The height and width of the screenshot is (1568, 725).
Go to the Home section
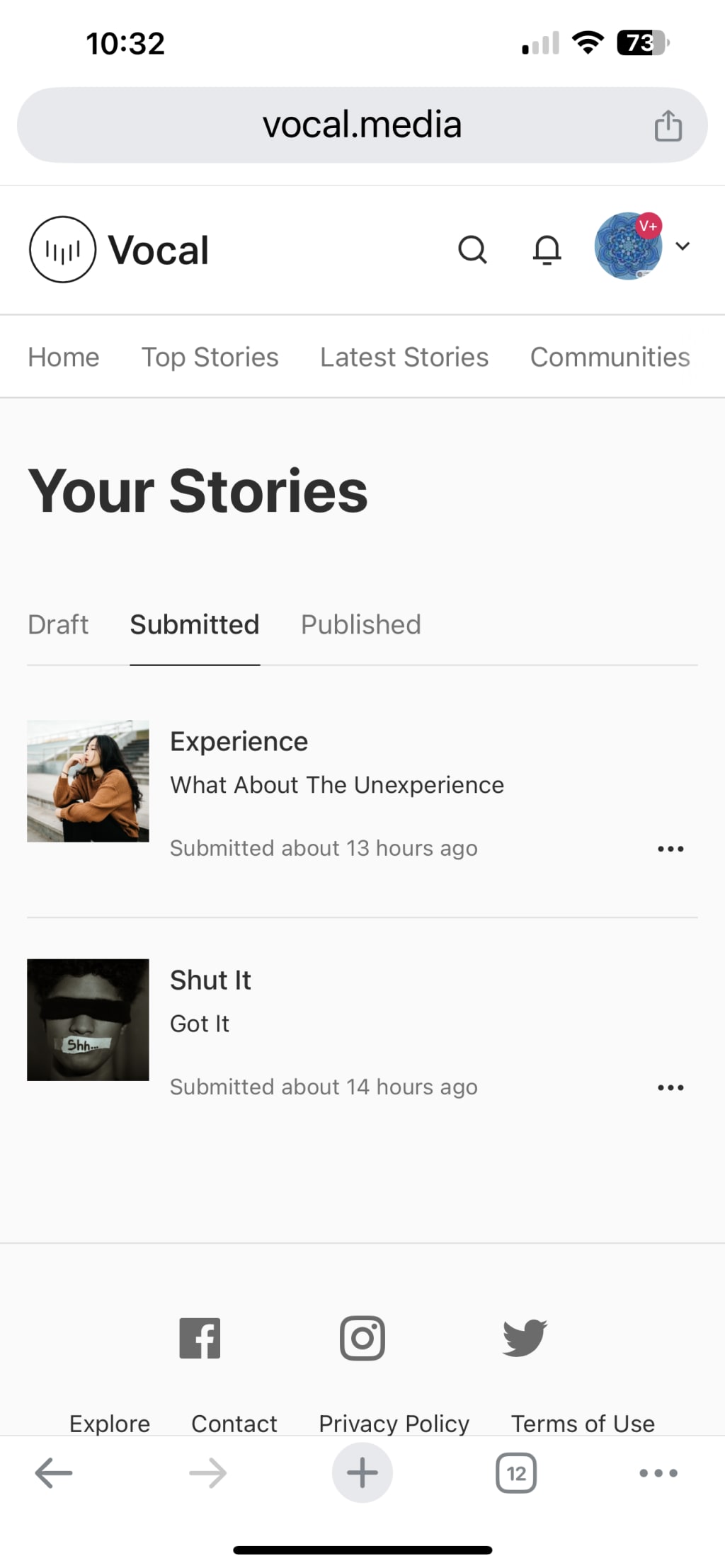64,357
